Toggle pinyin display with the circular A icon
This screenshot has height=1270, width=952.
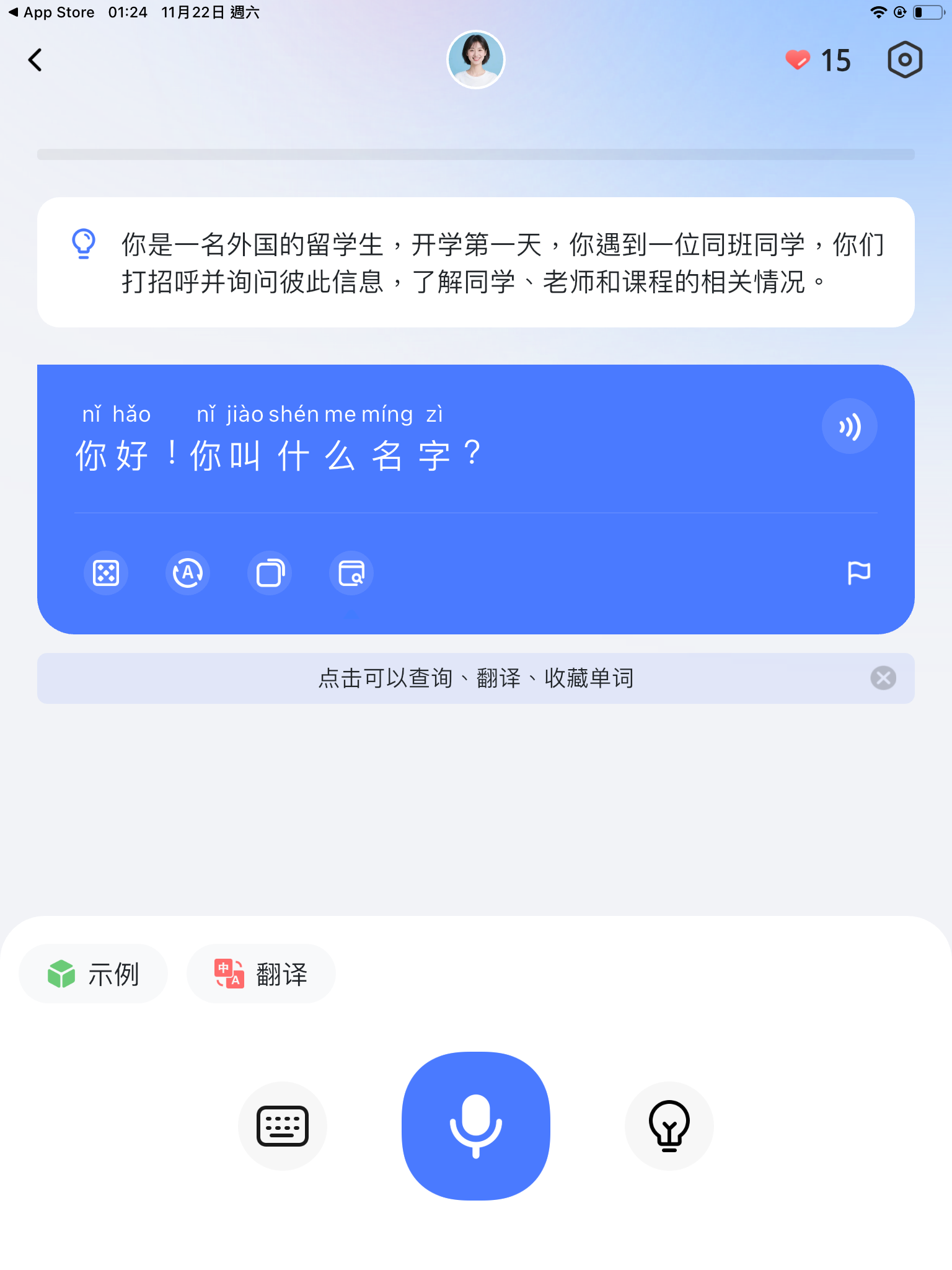pos(187,573)
